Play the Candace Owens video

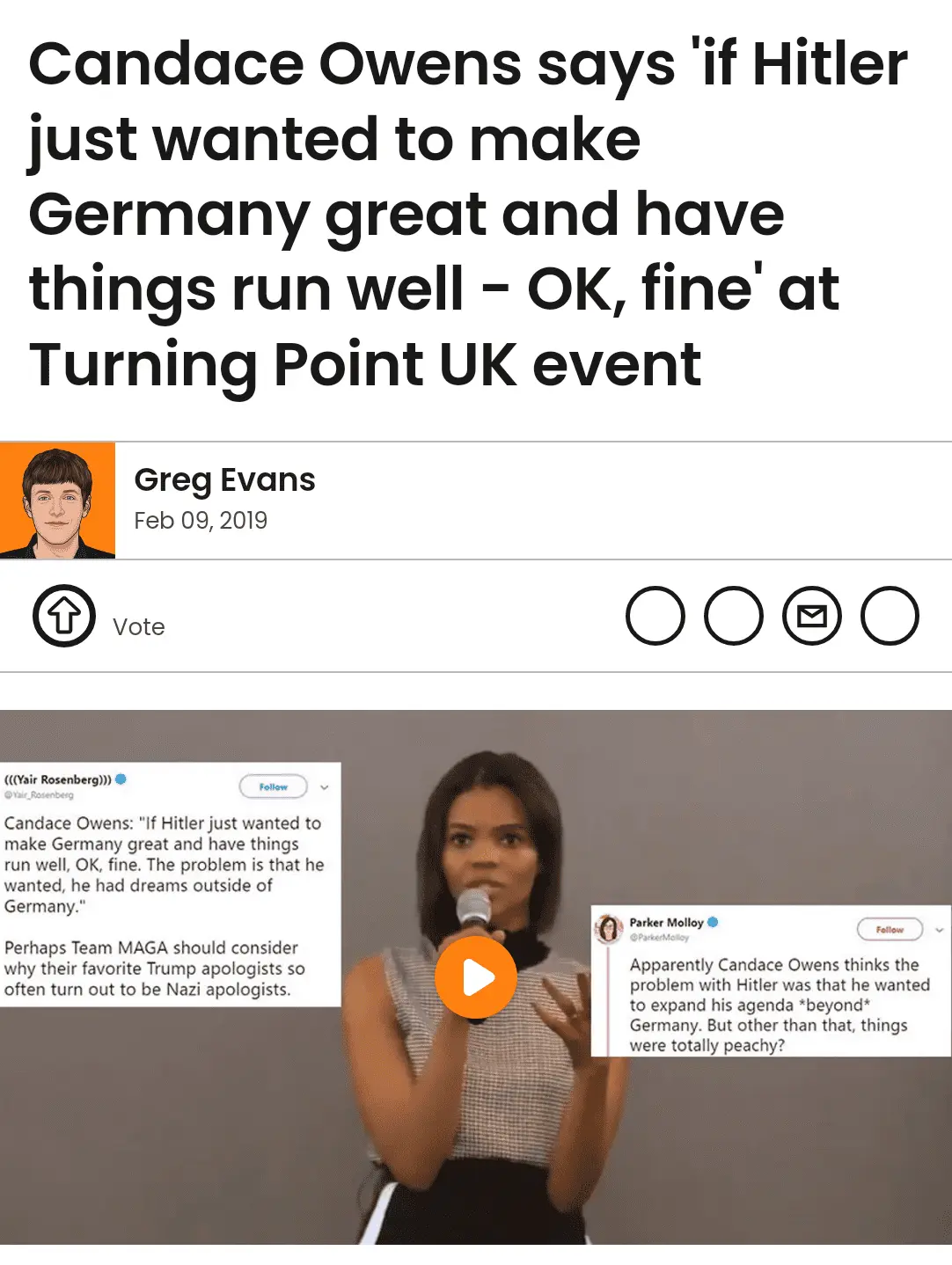click(476, 977)
